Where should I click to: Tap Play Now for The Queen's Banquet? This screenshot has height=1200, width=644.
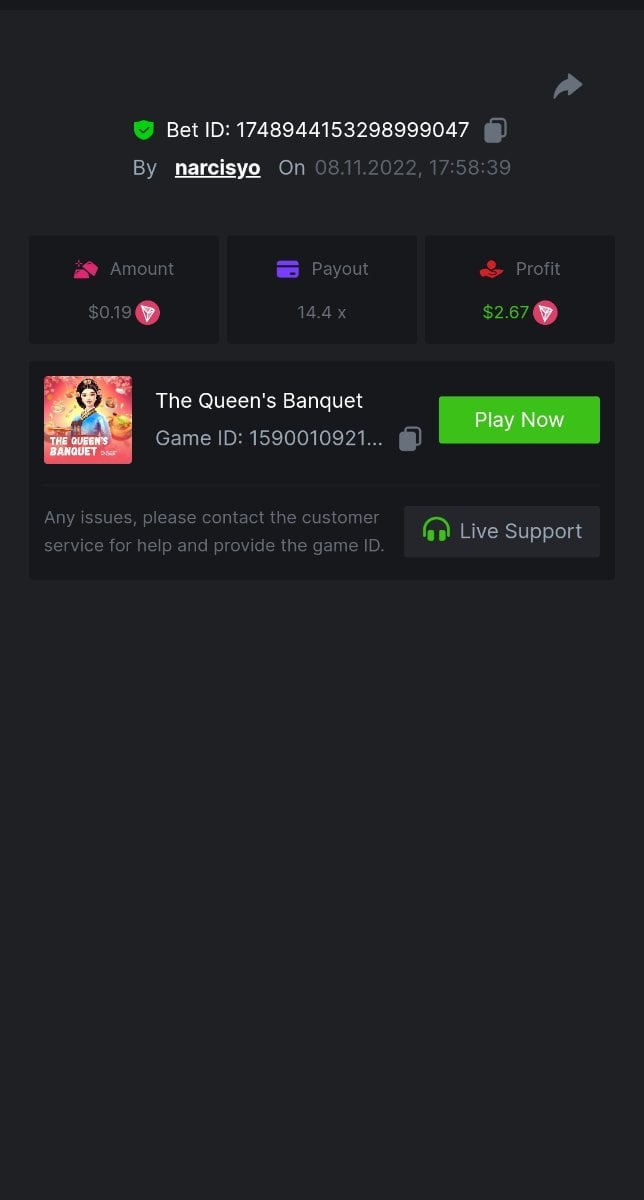tap(519, 420)
